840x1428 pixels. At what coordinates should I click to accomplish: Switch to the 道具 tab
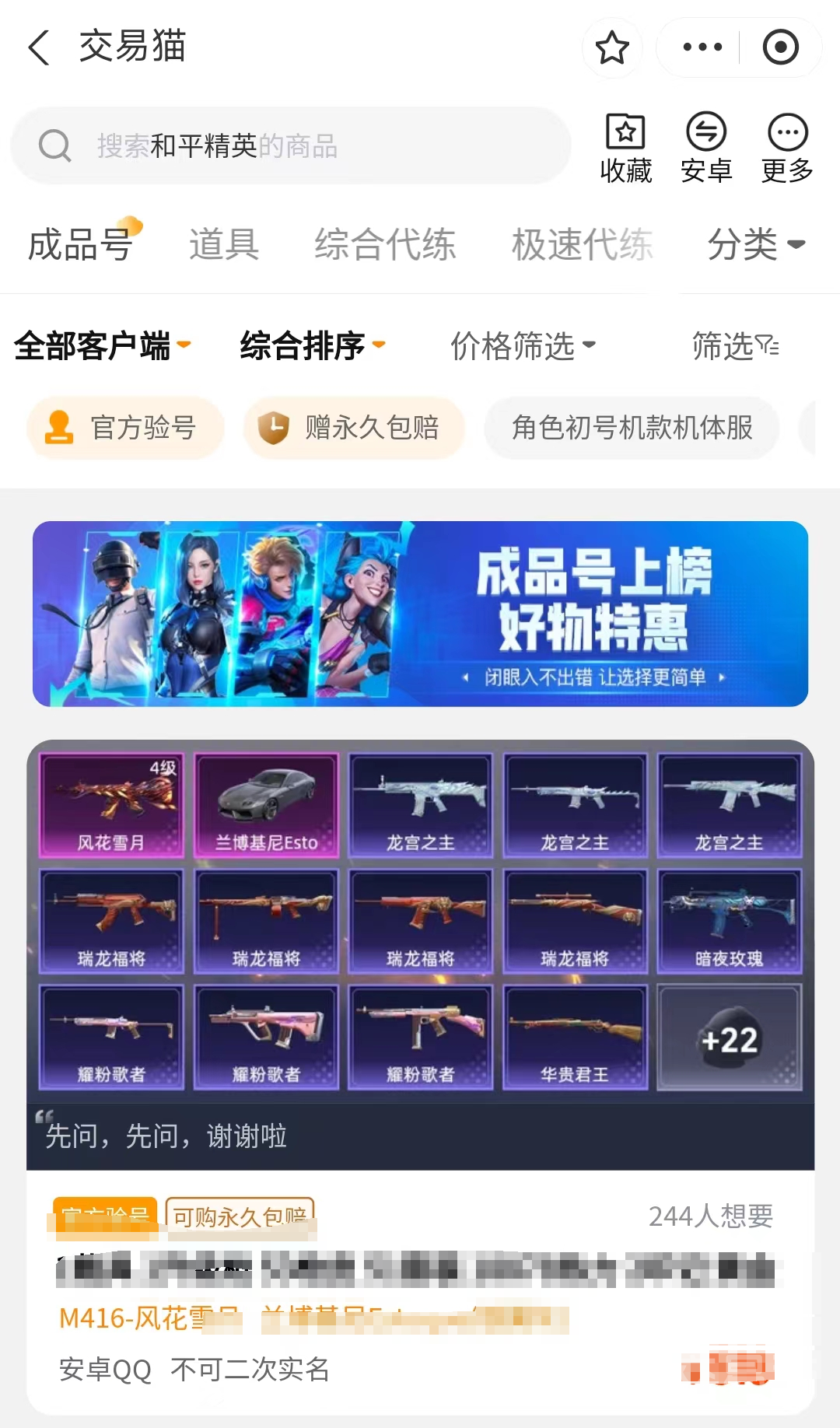pos(224,244)
